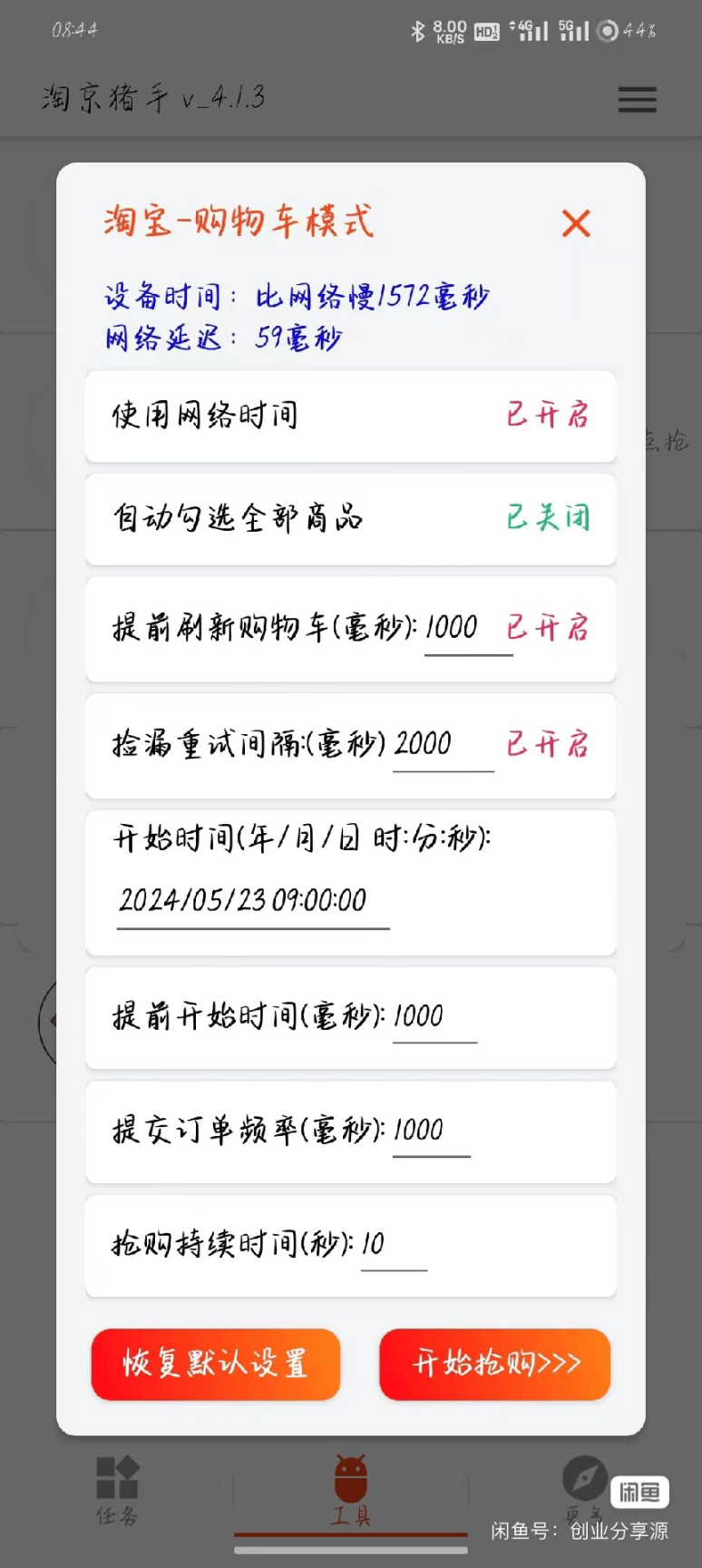Toggle the 捡漏重试间隔 setting

click(x=548, y=745)
